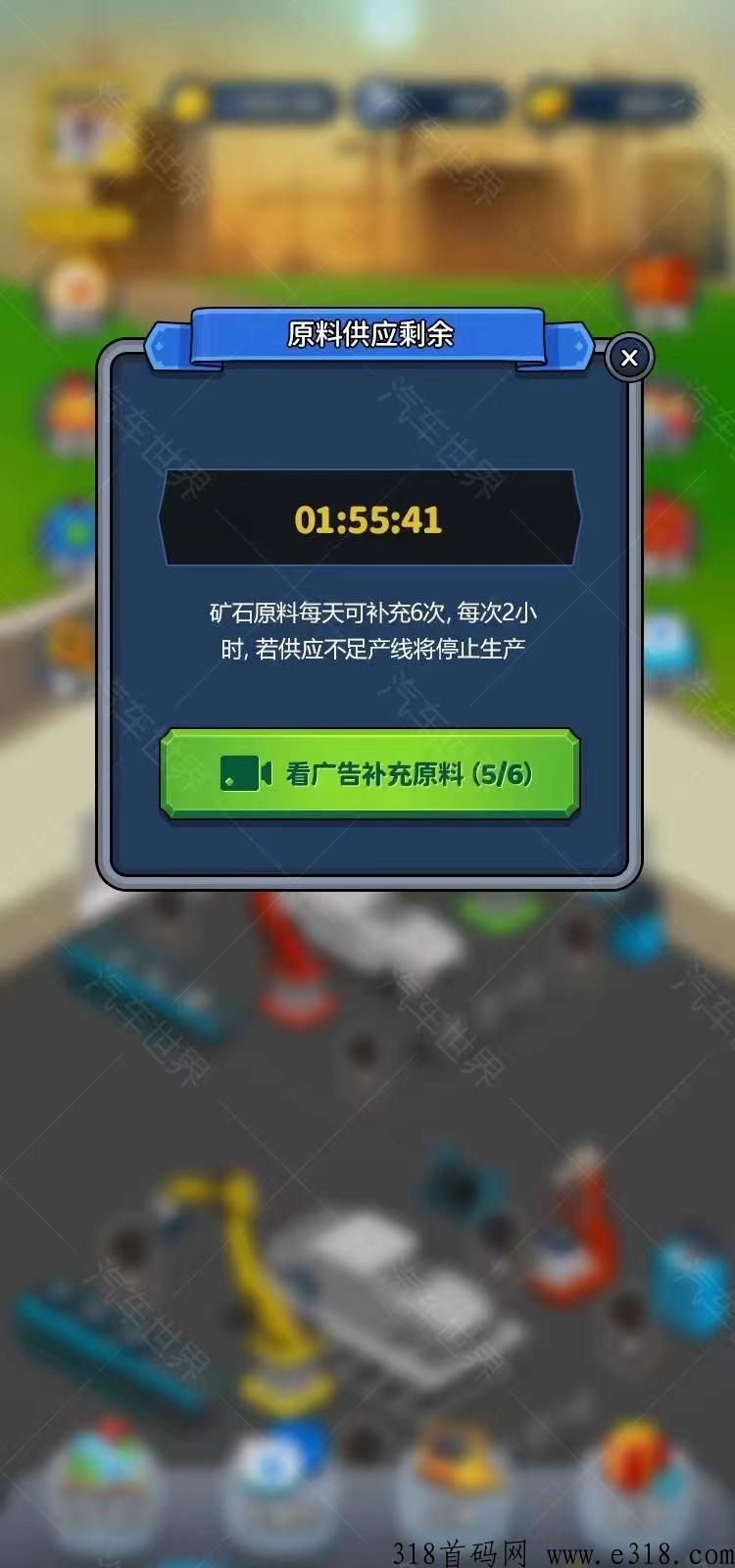735x1568 pixels.
Task: Close the 原料供应剩余 dialog
Action: pos(629,358)
